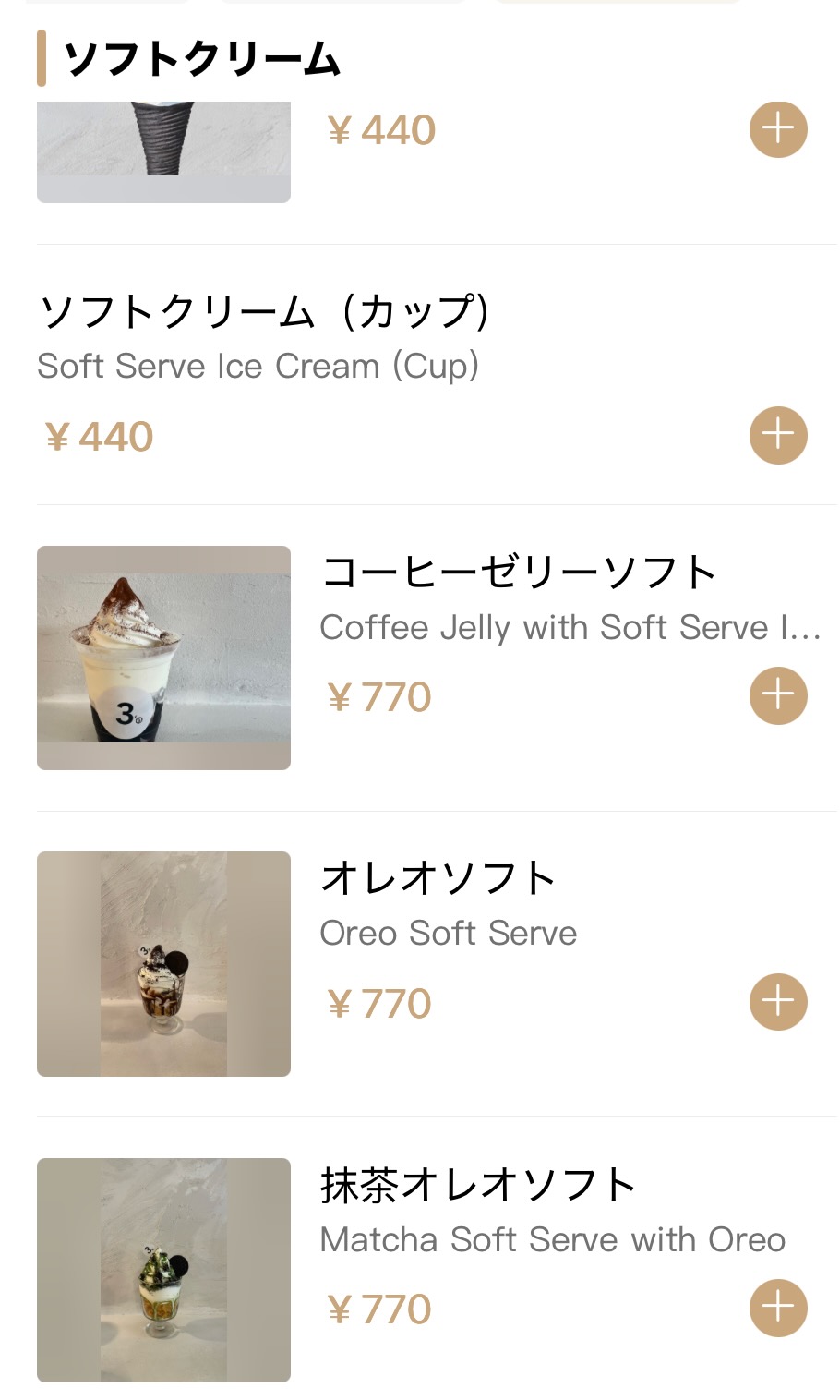Image resolution: width=840 pixels, height=1400 pixels.
Task: Add Matcha Soft Serve with Oreo
Action: pyautogui.click(x=778, y=1308)
